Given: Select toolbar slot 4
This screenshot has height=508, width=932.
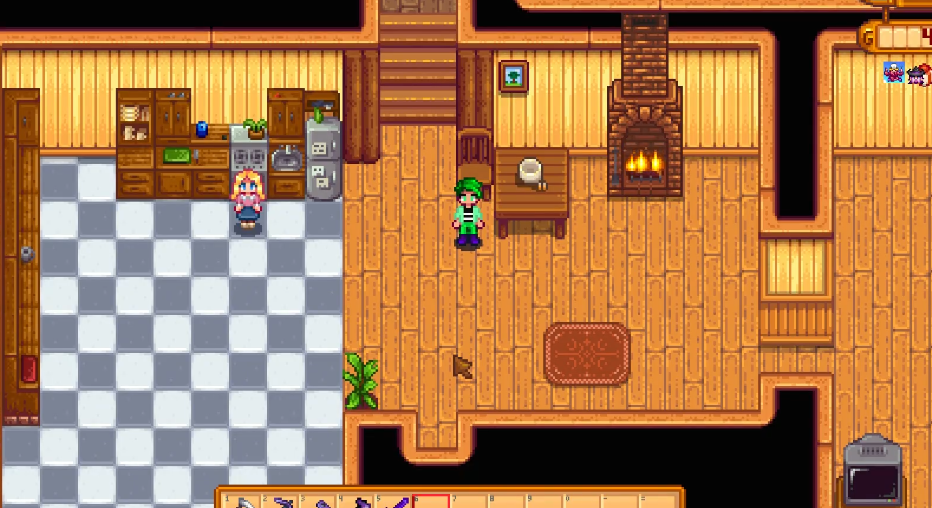Looking at the screenshot, I should pos(356,502).
